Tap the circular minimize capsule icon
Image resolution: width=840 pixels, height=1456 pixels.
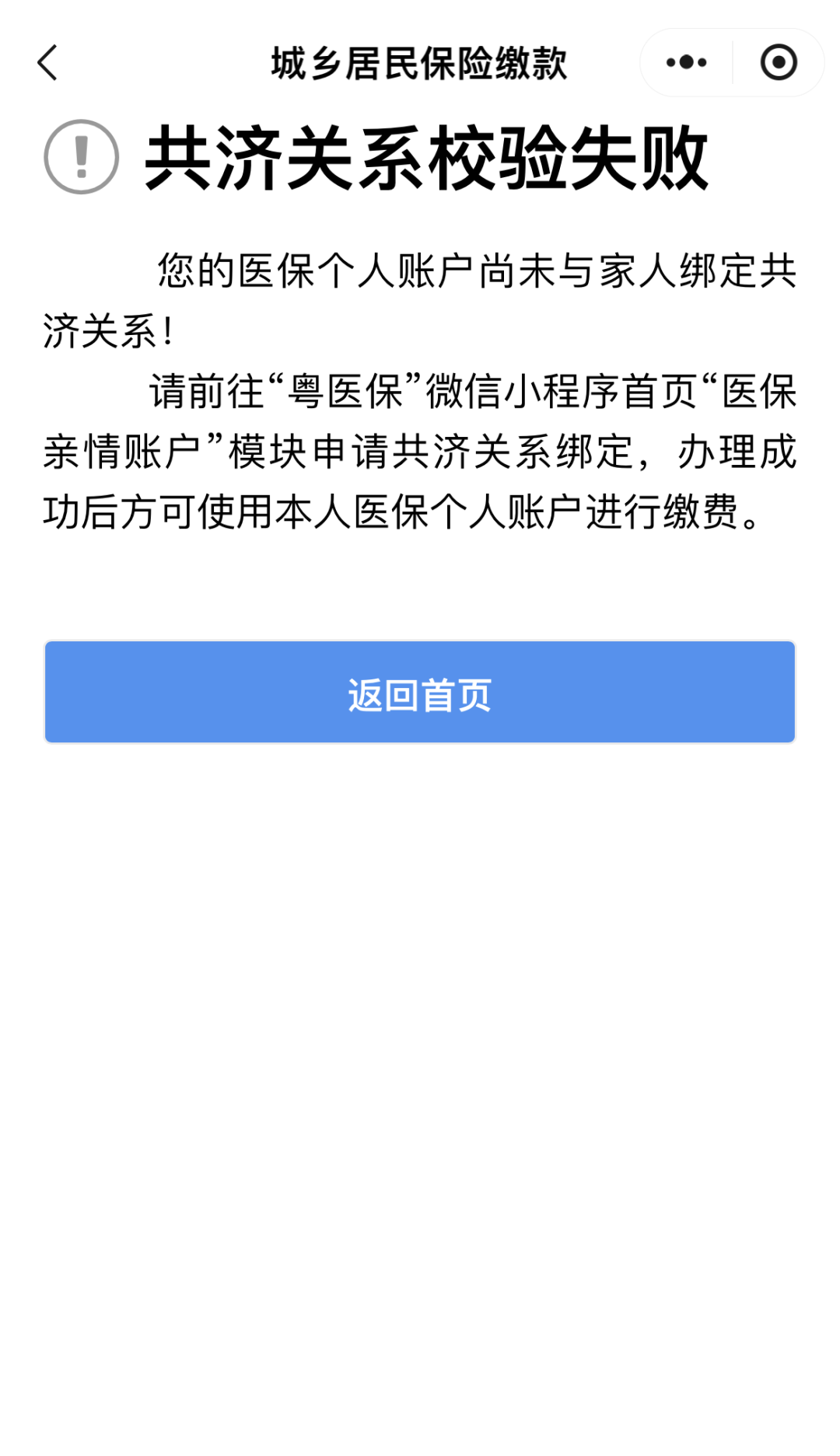coord(780,63)
